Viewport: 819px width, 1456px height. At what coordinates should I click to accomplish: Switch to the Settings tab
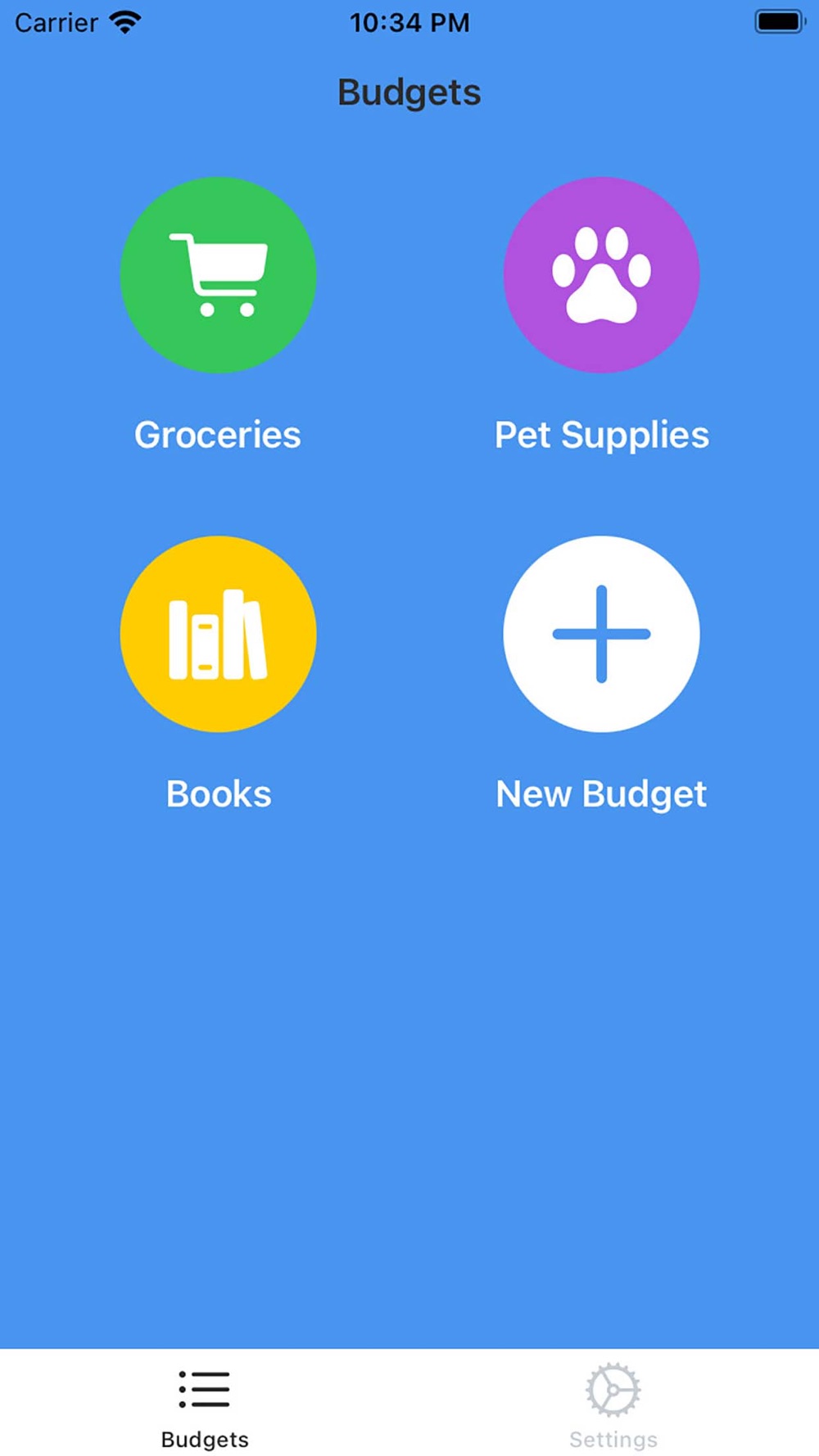point(613,1405)
